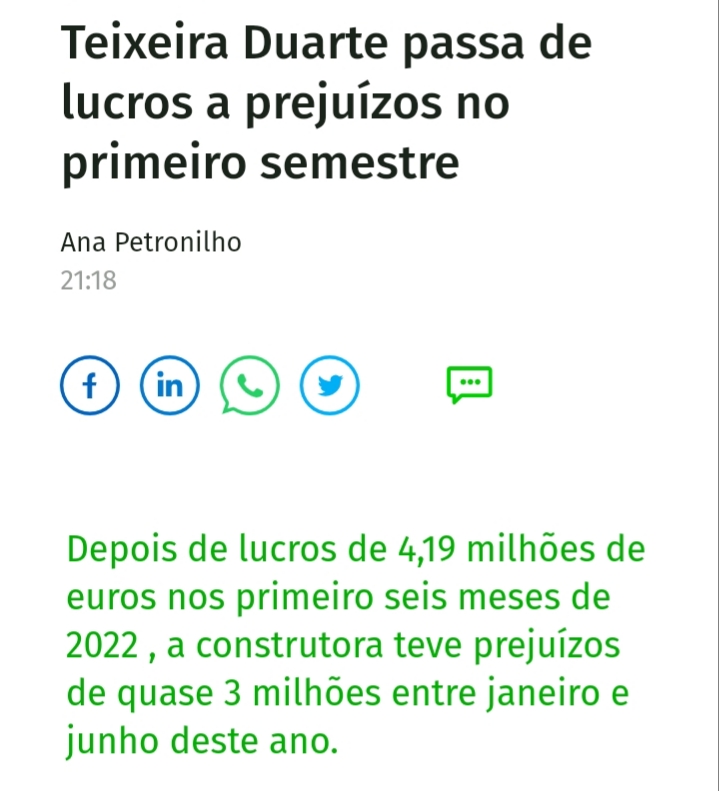Viewport: 719px width, 791px height.
Task: Share the article via WhatsApp
Action: click(x=250, y=386)
